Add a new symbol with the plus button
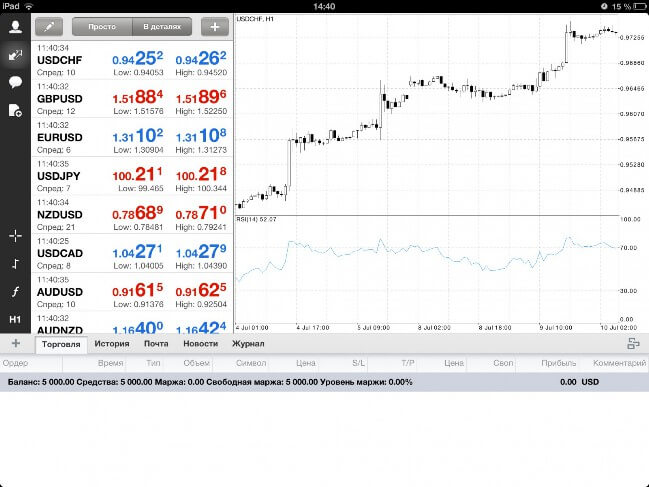 212,27
